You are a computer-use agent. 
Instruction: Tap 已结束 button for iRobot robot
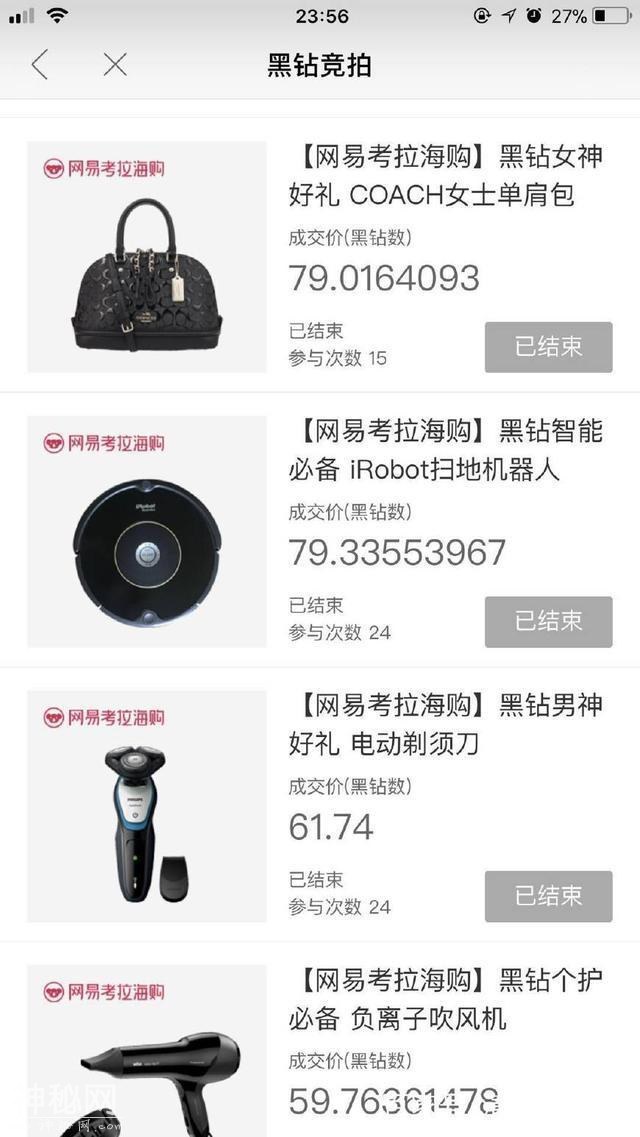(x=548, y=621)
